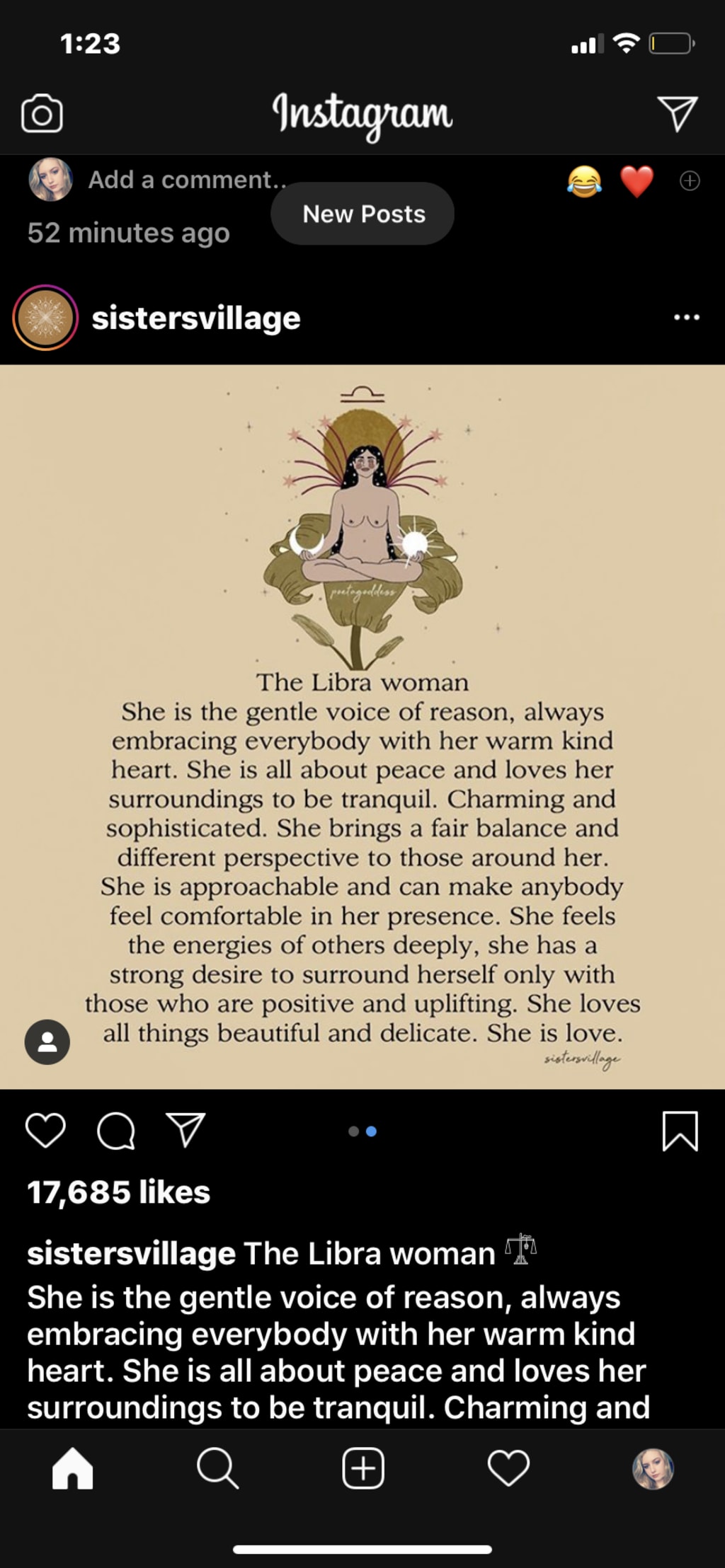Switch to the Search tab
725x1568 pixels.
coord(217,1468)
